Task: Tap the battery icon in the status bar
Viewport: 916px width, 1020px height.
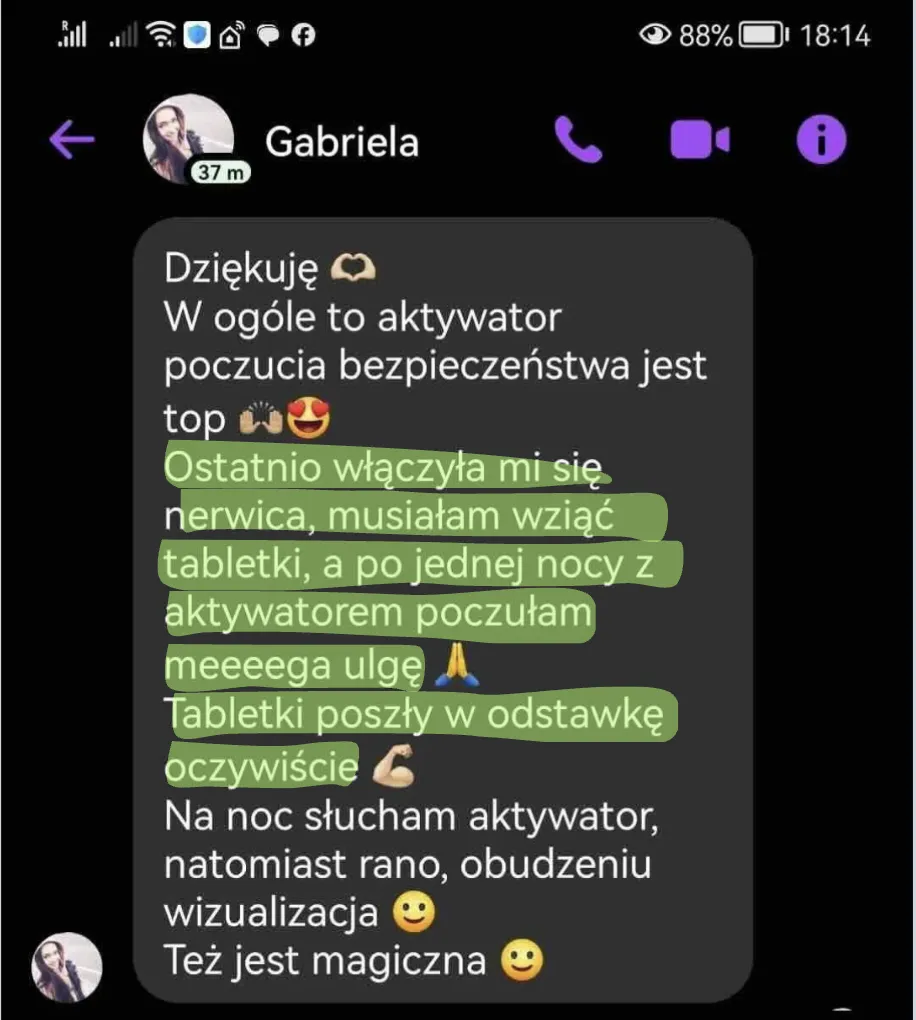Action: pos(762,31)
